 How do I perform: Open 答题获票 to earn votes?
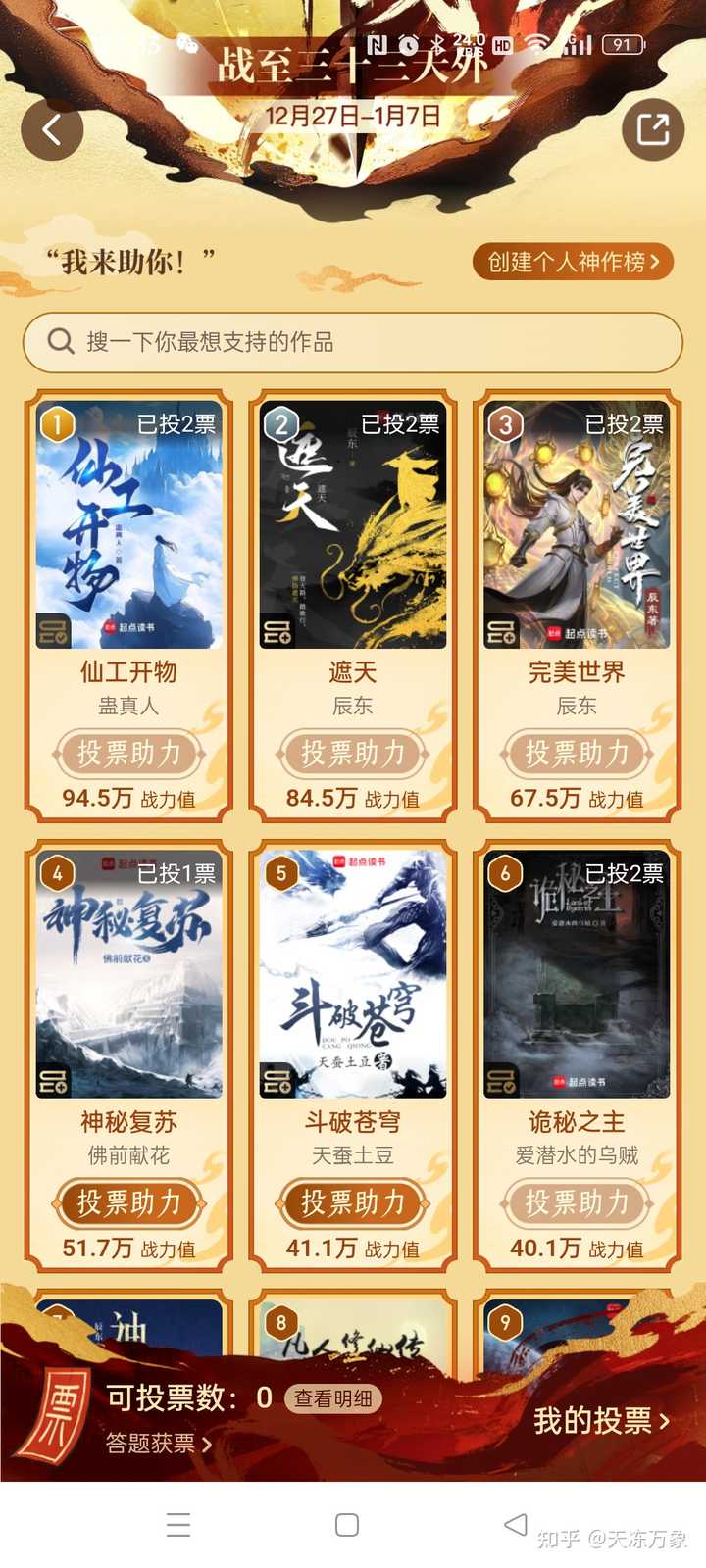pos(159,1443)
